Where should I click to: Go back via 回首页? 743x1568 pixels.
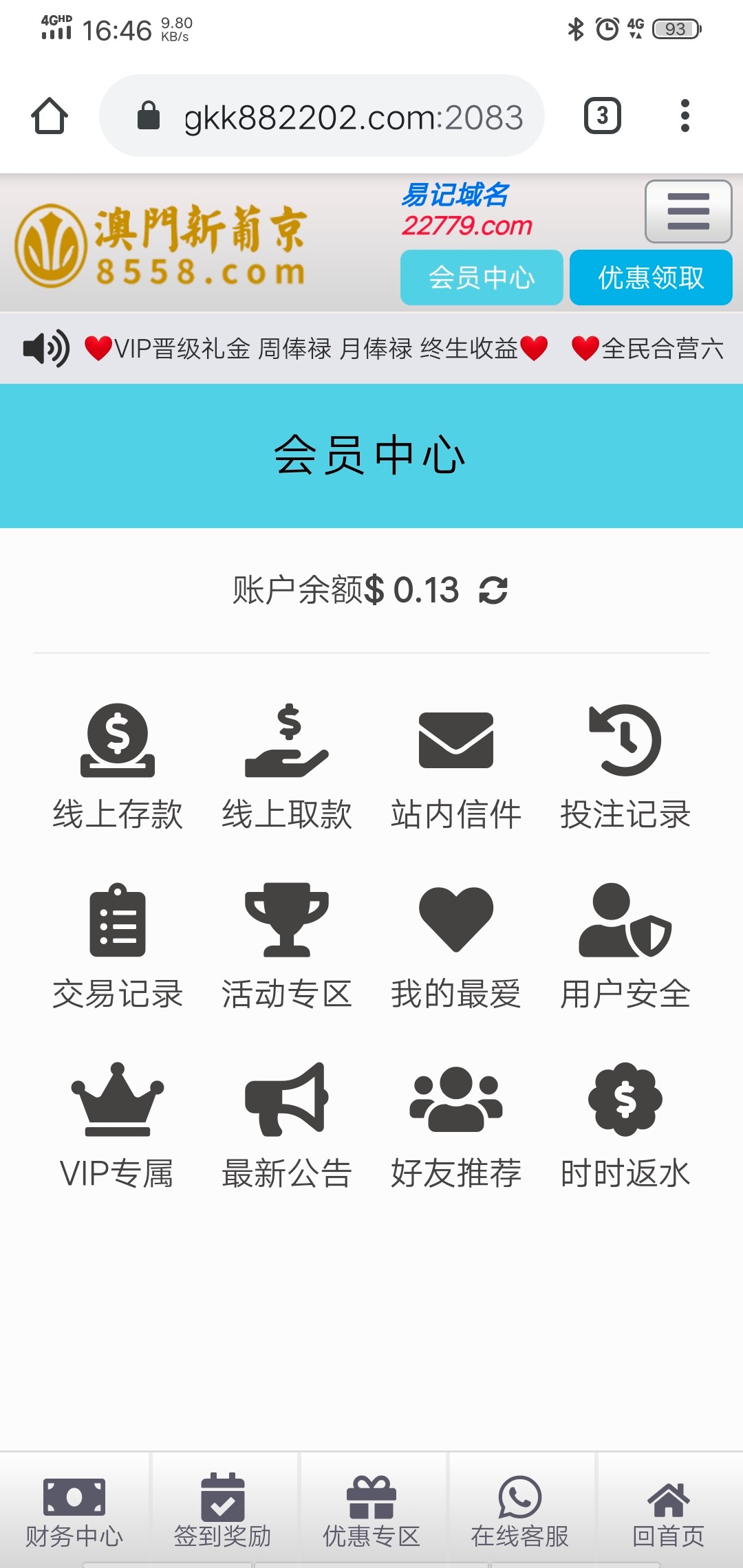pyautogui.click(x=669, y=1510)
